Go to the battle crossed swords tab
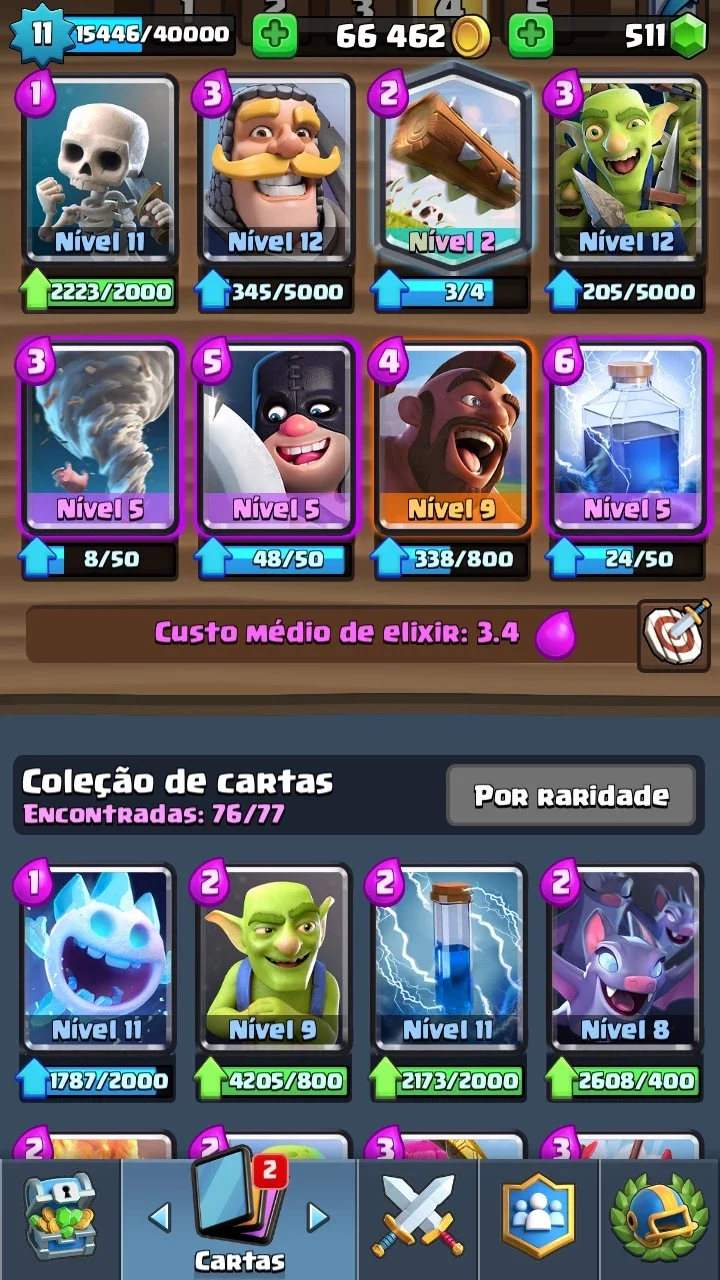Image resolution: width=720 pixels, height=1280 pixels. click(x=418, y=1219)
